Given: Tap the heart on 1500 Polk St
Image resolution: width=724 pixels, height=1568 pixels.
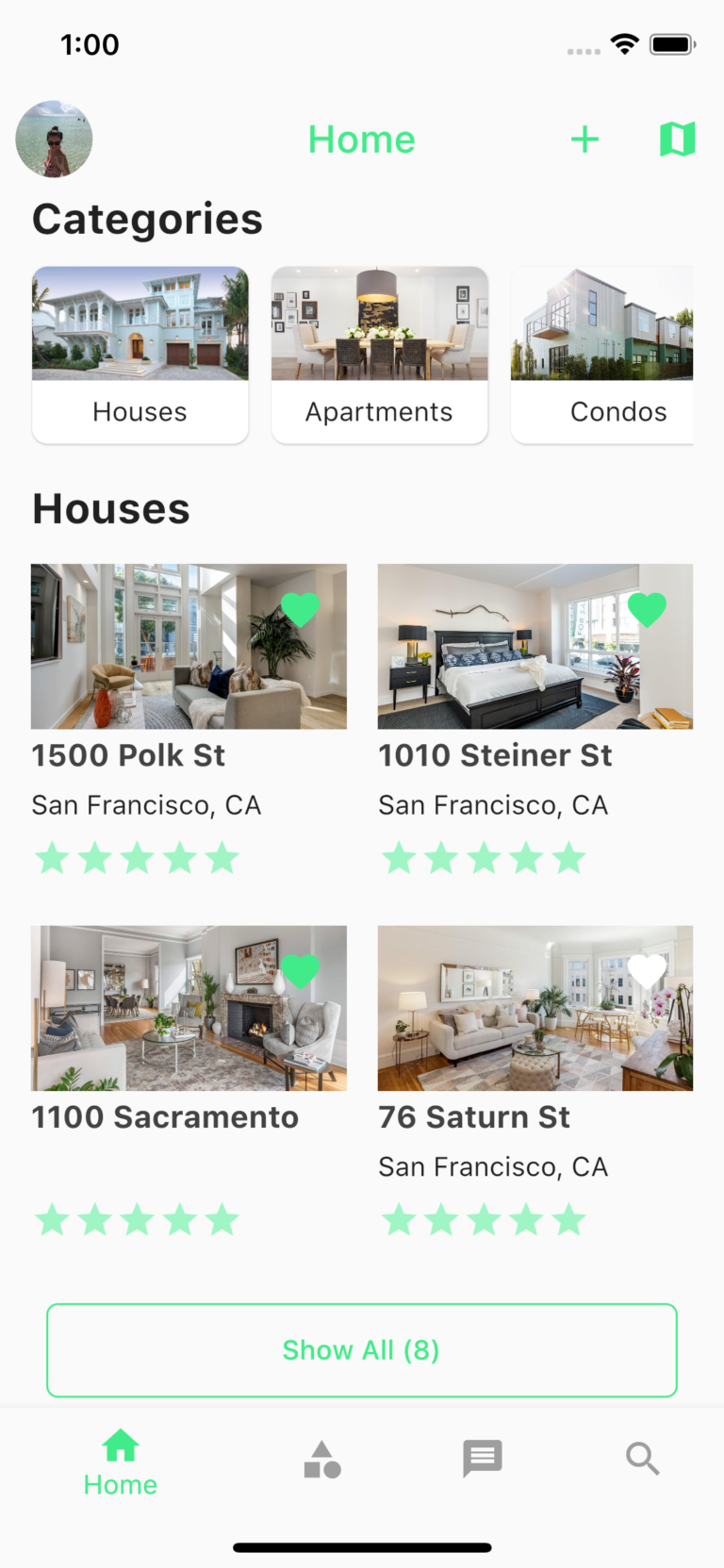Looking at the screenshot, I should tap(301, 609).
